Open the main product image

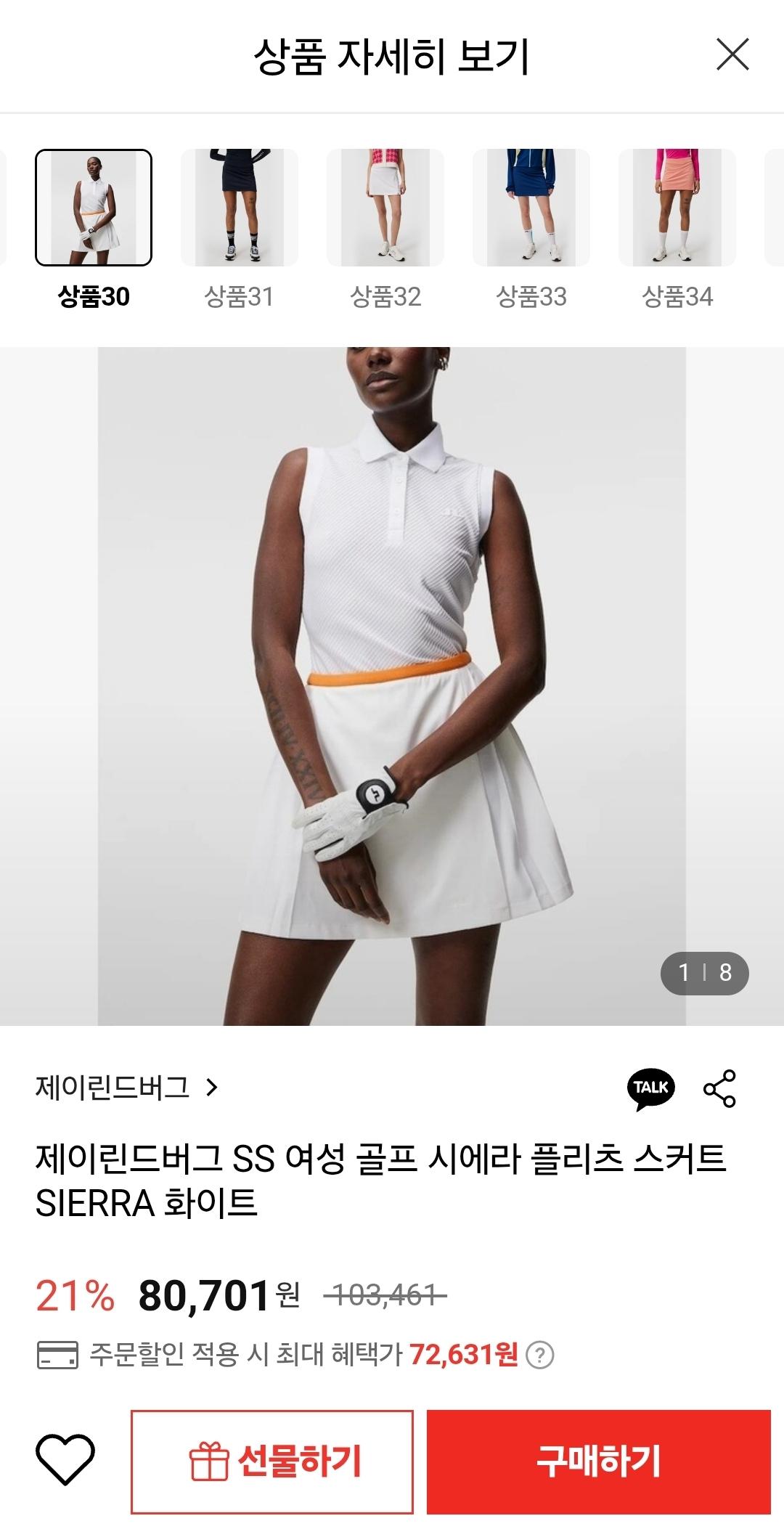point(392,686)
